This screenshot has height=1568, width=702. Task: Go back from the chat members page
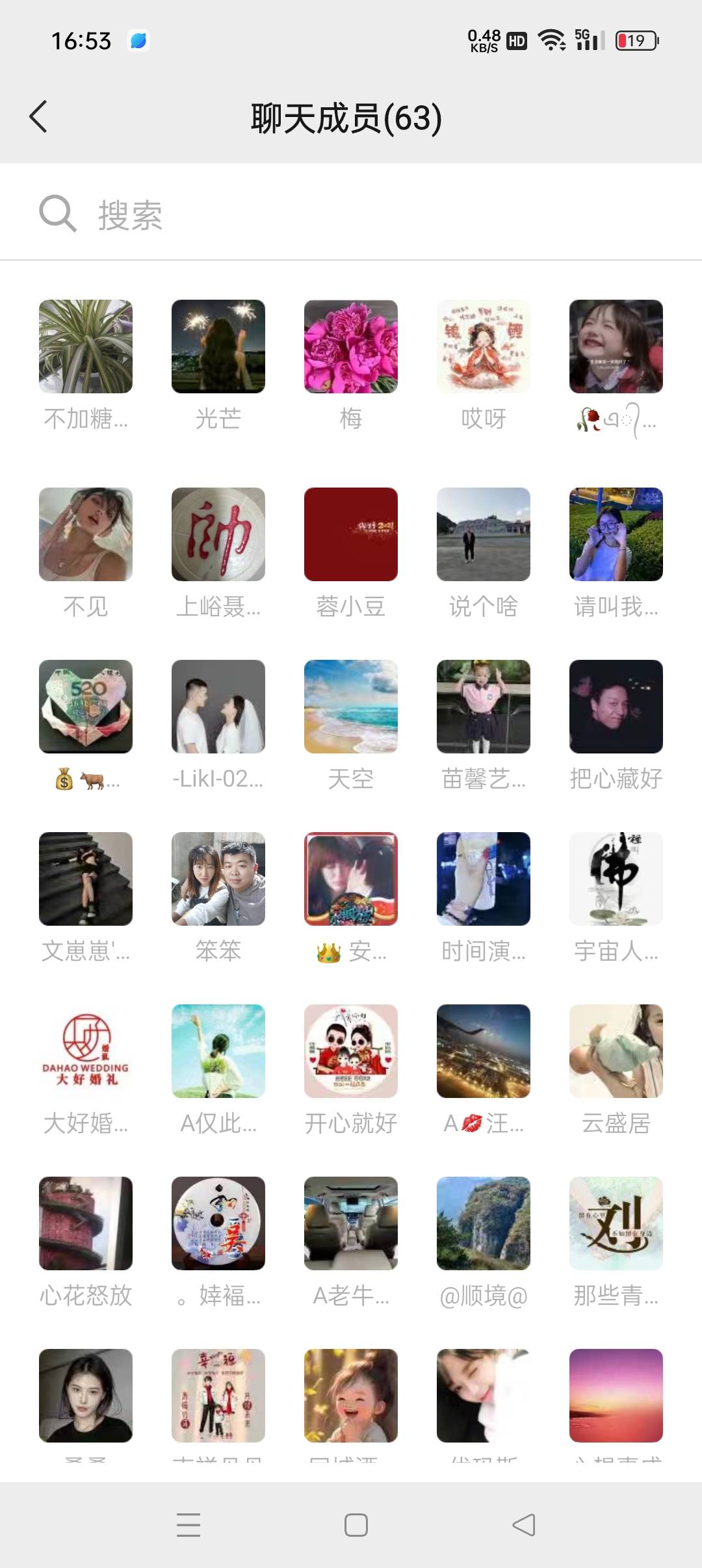[38, 117]
